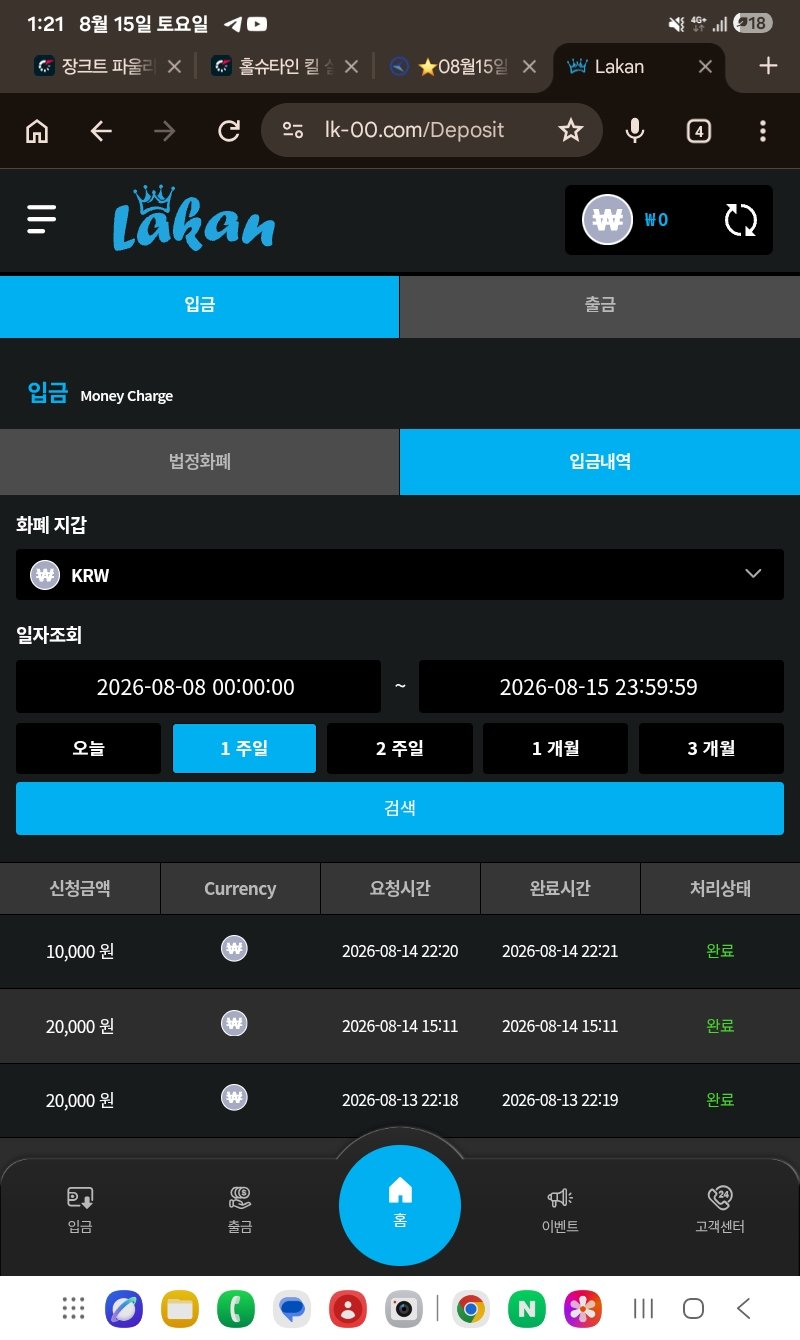Open the hamburger menu
The width and height of the screenshot is (800, 1340).
point(42,219)
